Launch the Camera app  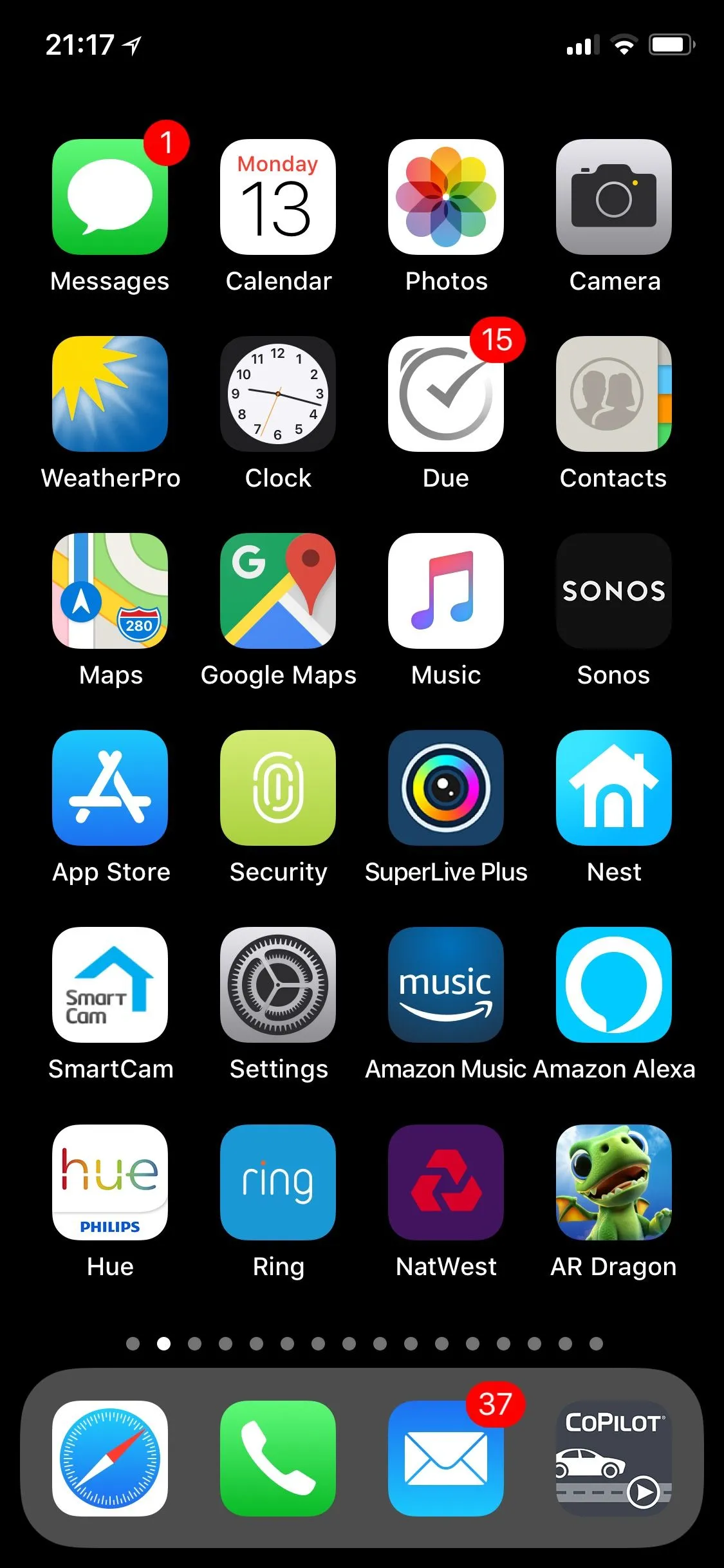coord(614,197)
